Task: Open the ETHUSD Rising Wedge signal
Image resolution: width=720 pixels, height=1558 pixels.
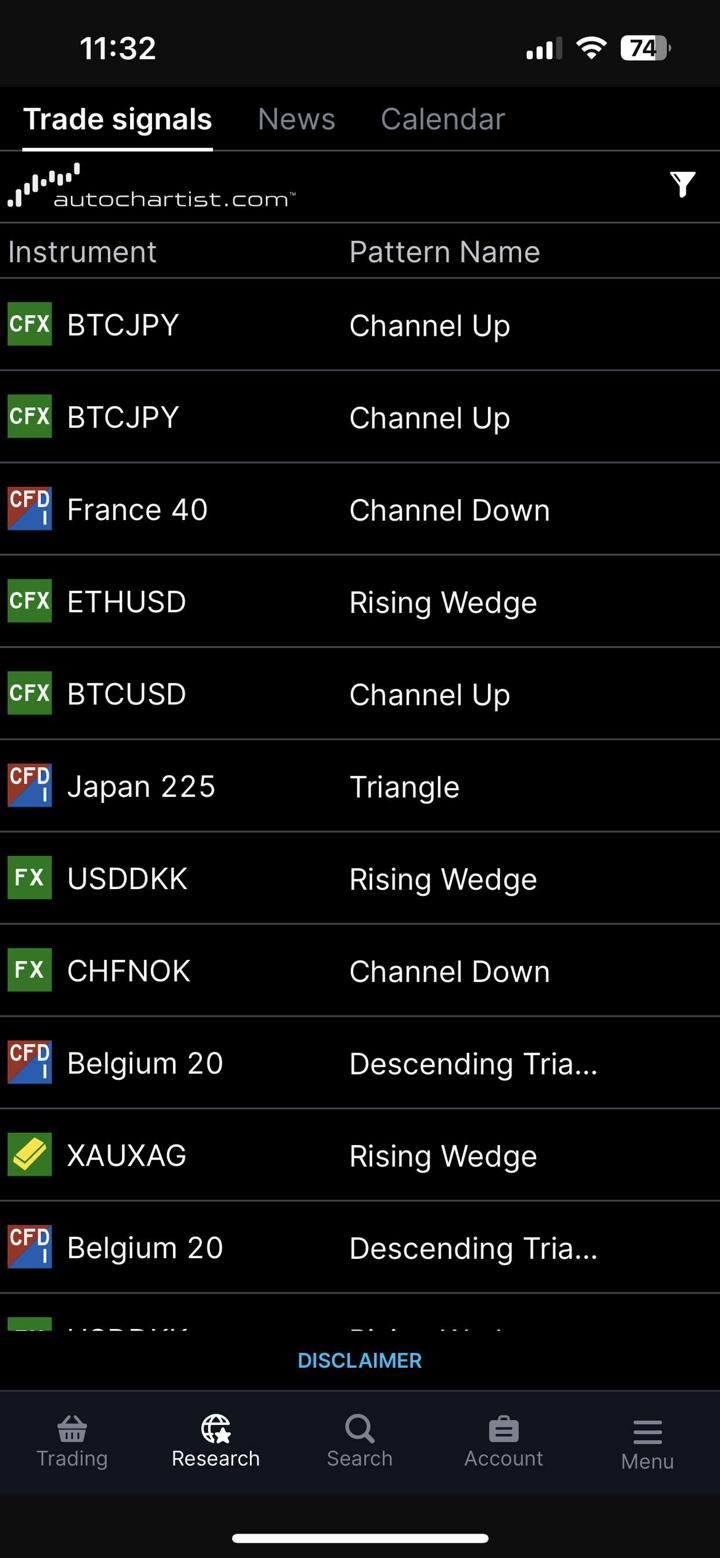Action: [360, 602]
